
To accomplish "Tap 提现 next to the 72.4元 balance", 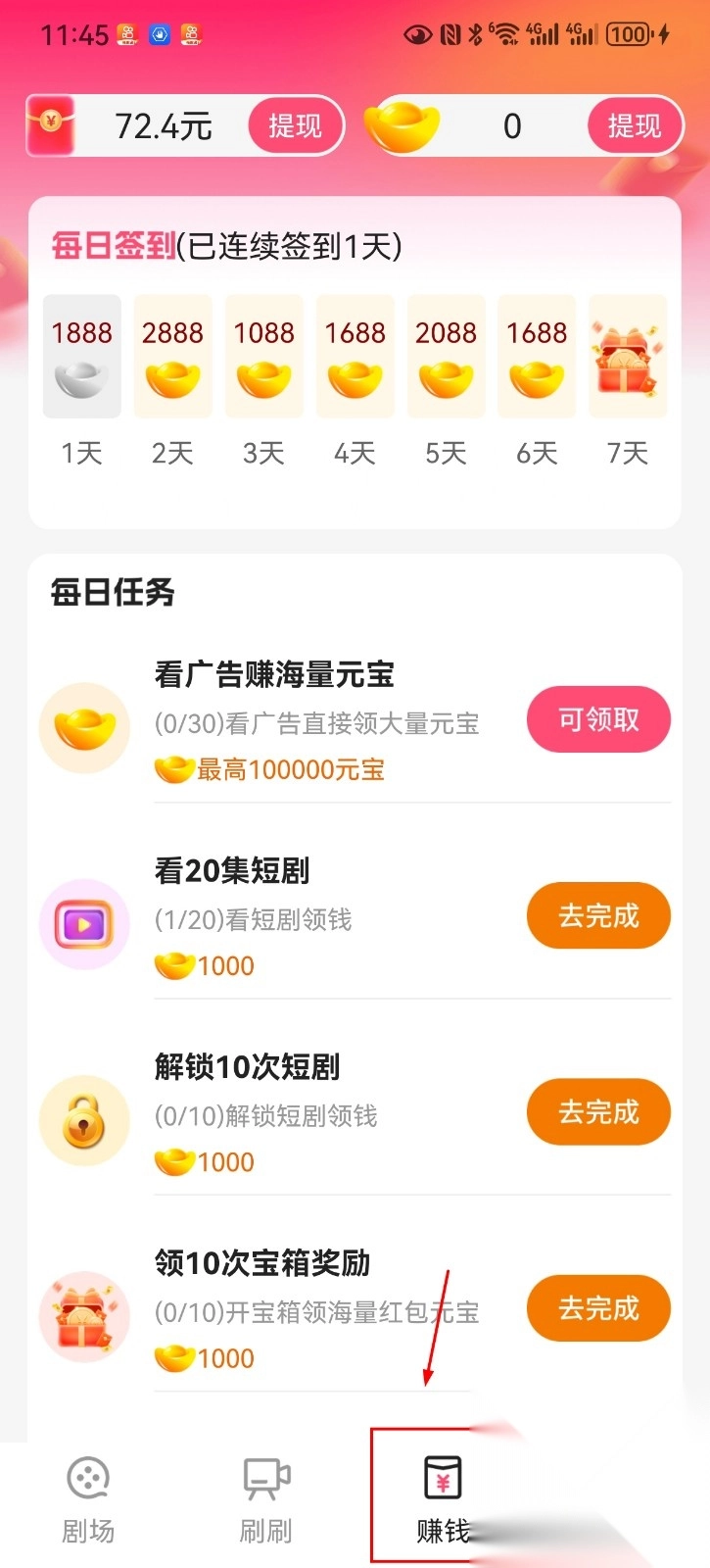I will point(294,125).
